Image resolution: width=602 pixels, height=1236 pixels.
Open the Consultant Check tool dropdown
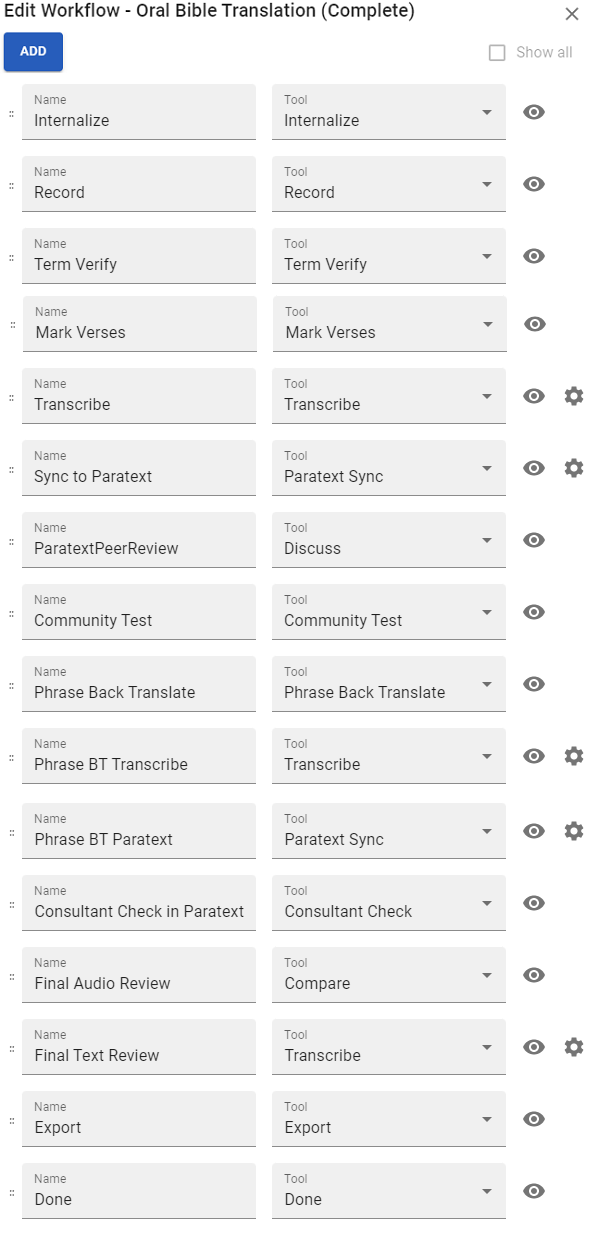pos(389,903)
